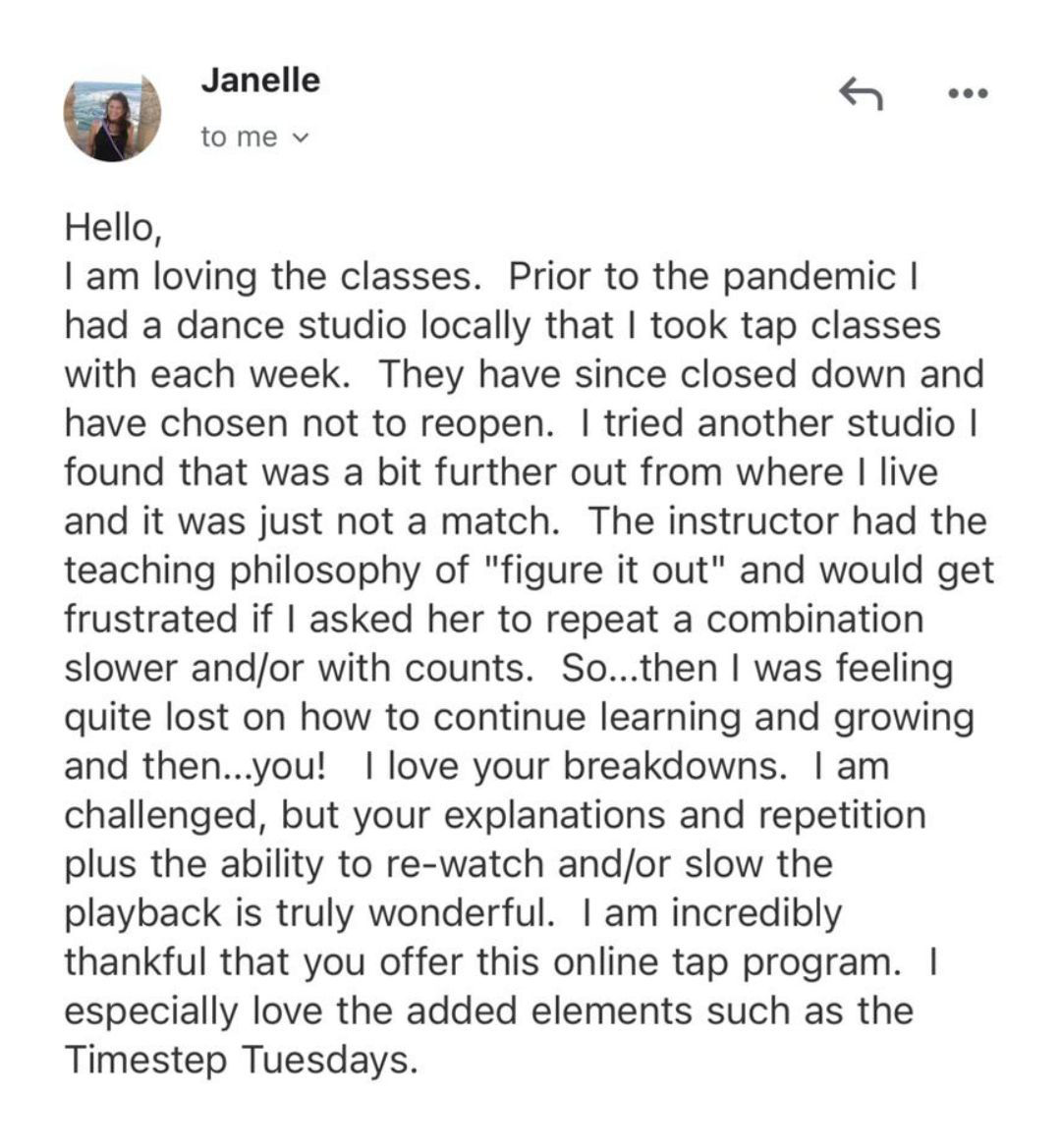Open Janelle's profile picture
This screenshot has width=1061, height=1148.
click(112, 117)
